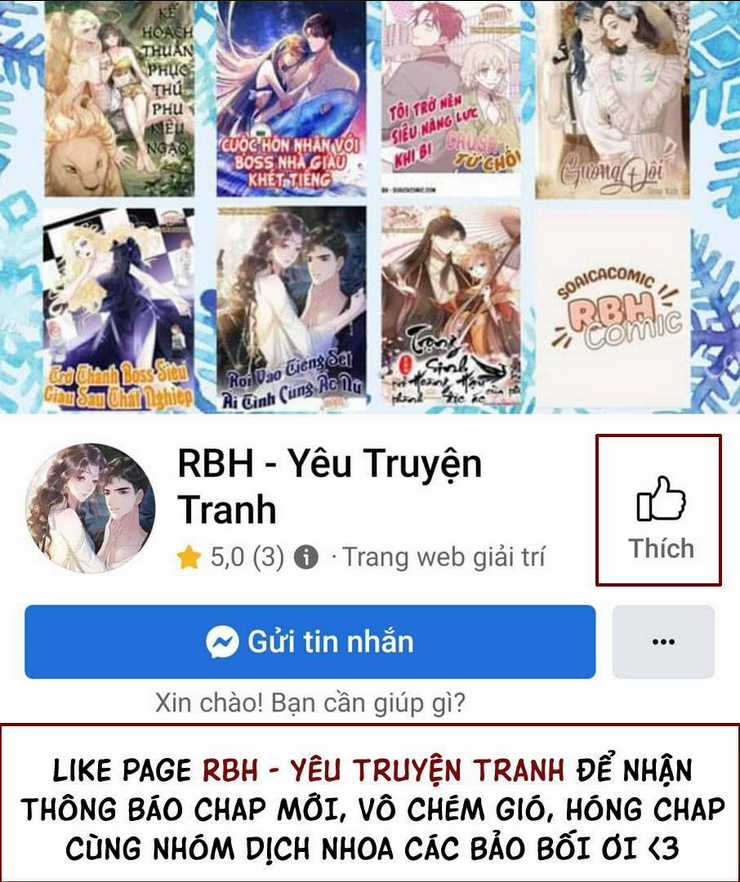Click the thumbs-up icon on the Thích button
The image size is (740, 882).
click(661, 500)
